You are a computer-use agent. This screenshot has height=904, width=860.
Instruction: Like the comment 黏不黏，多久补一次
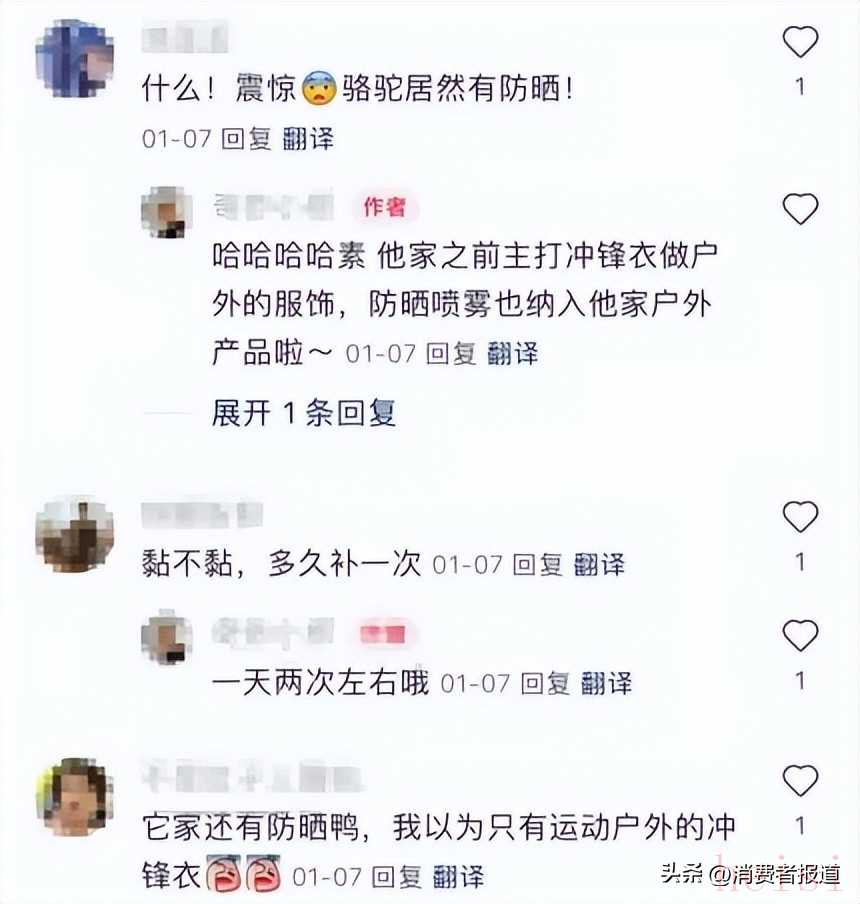coord(799,517)
